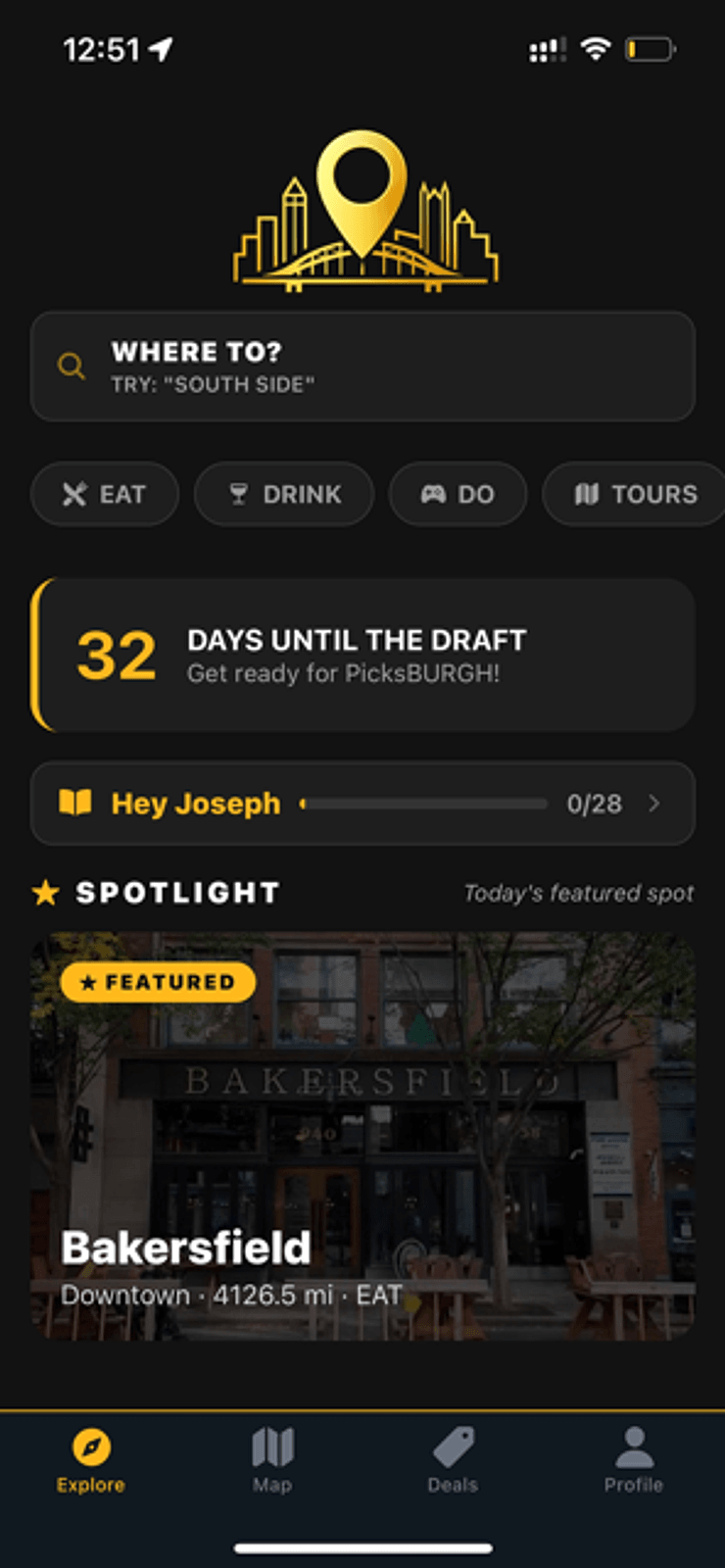Viewport: 725px width, 1568px height.
Task: Open the Profile tab
Action: pyautogui.click(x=634, y=1458)
